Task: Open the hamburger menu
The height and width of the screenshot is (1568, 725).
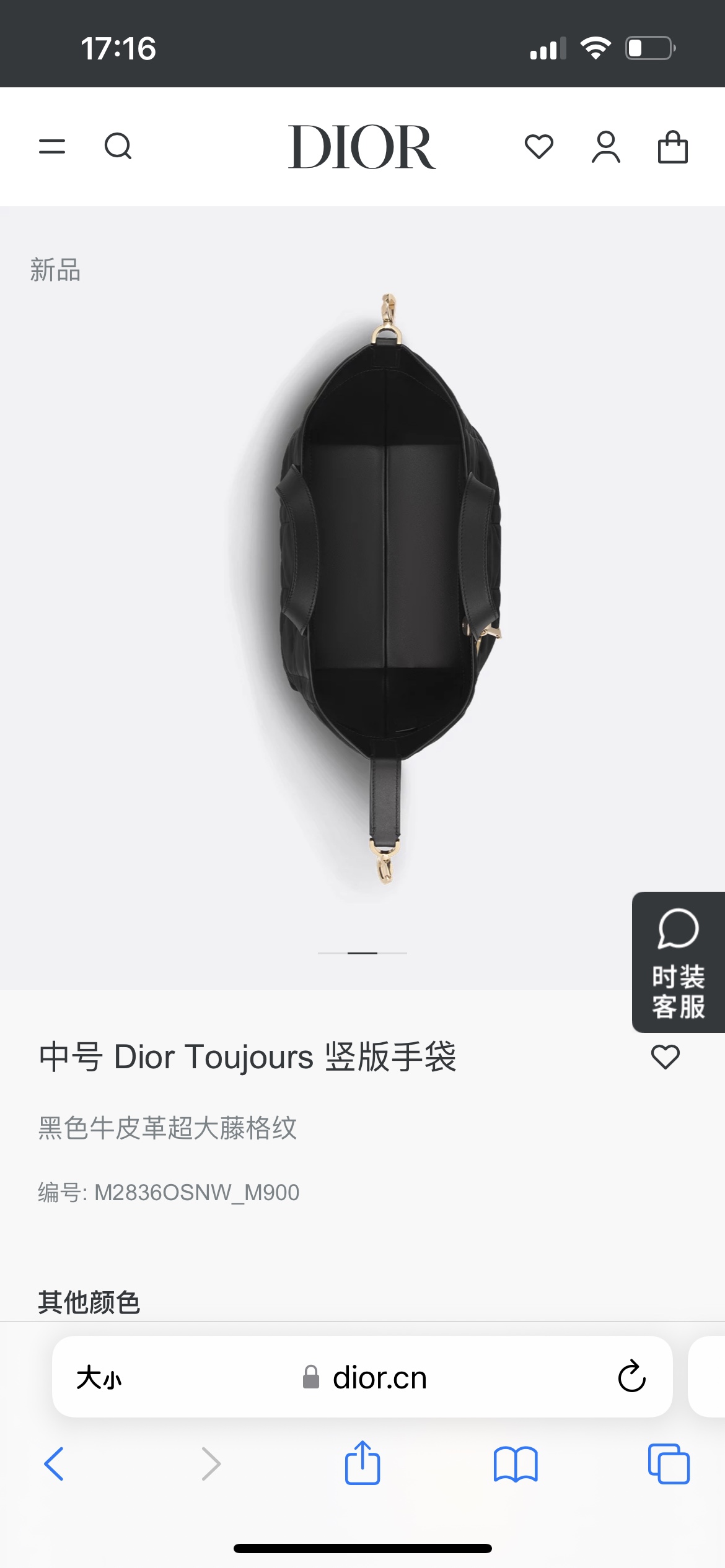Action: pos(52,147)
